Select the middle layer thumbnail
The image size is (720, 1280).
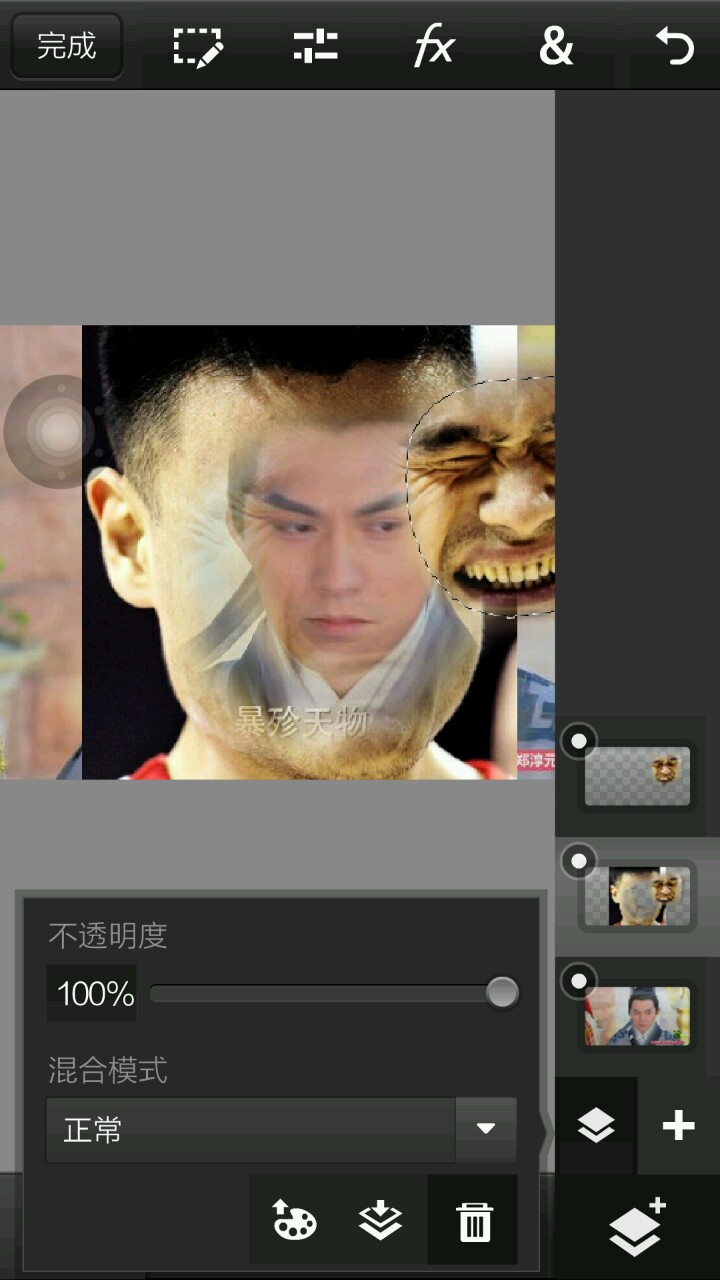637,896
